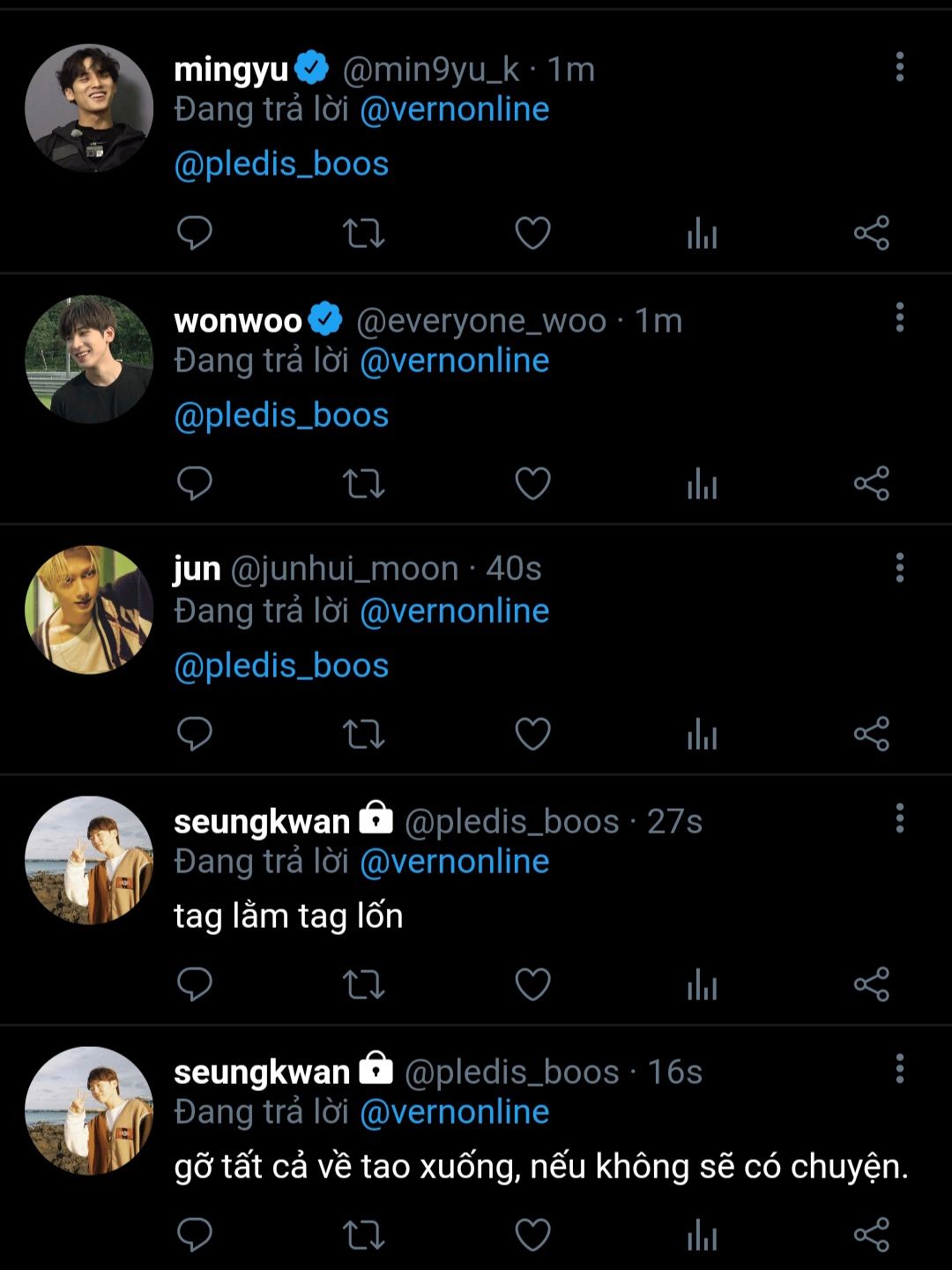Reply to jun's tweet
952x1270 pixels.
[x=195, y=734]
